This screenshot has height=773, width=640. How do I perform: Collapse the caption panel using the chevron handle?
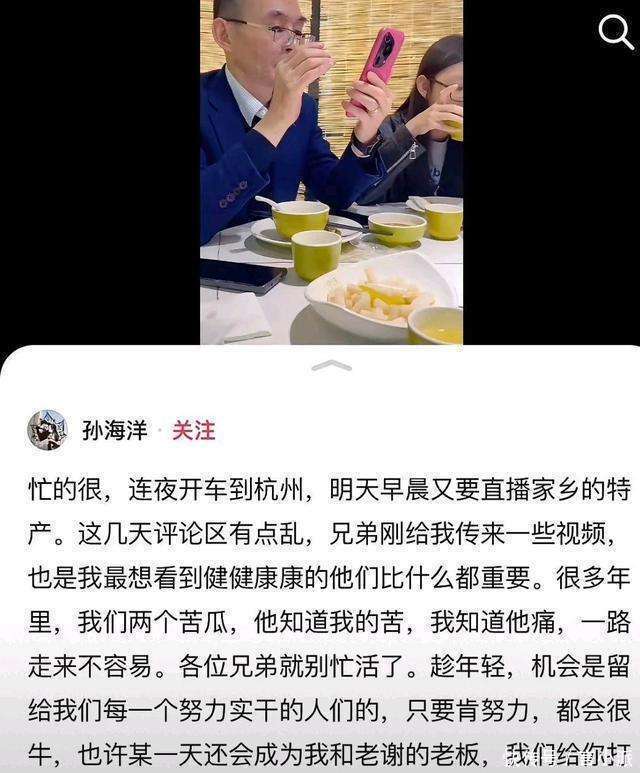(x=331, y=366)
